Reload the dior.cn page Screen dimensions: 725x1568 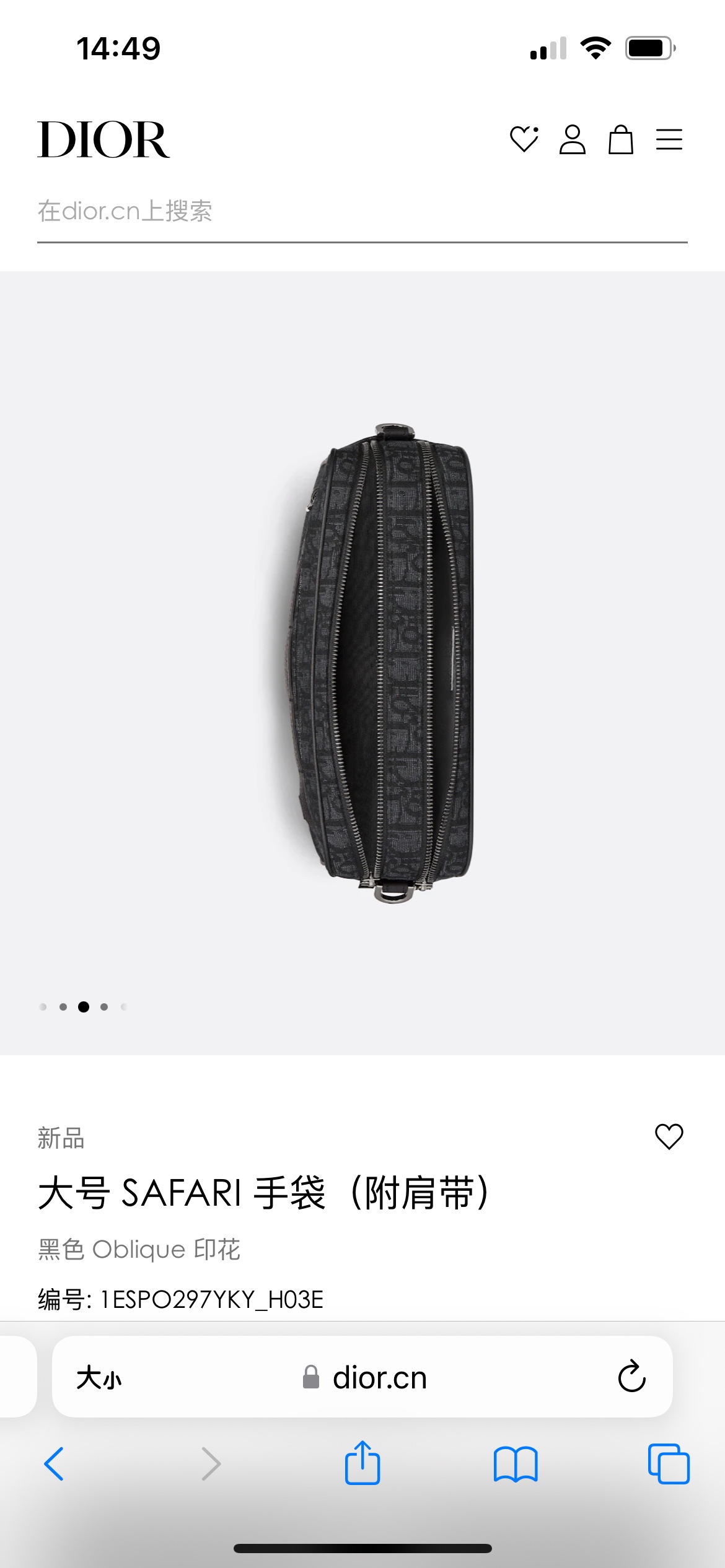click(x=631, y=1377)
